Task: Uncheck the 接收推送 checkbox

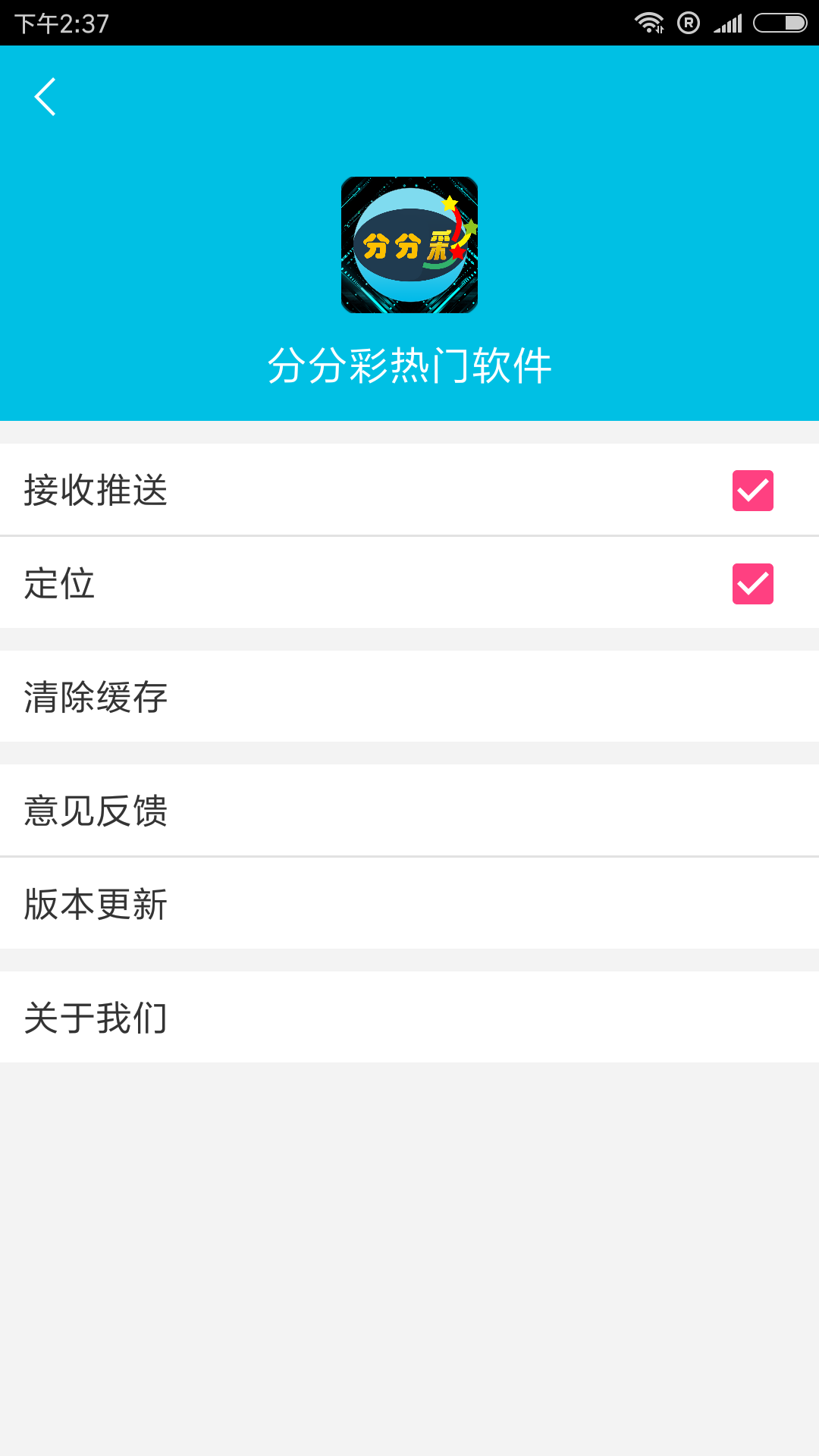Action: pyautogui.click(x=752, y=491)
